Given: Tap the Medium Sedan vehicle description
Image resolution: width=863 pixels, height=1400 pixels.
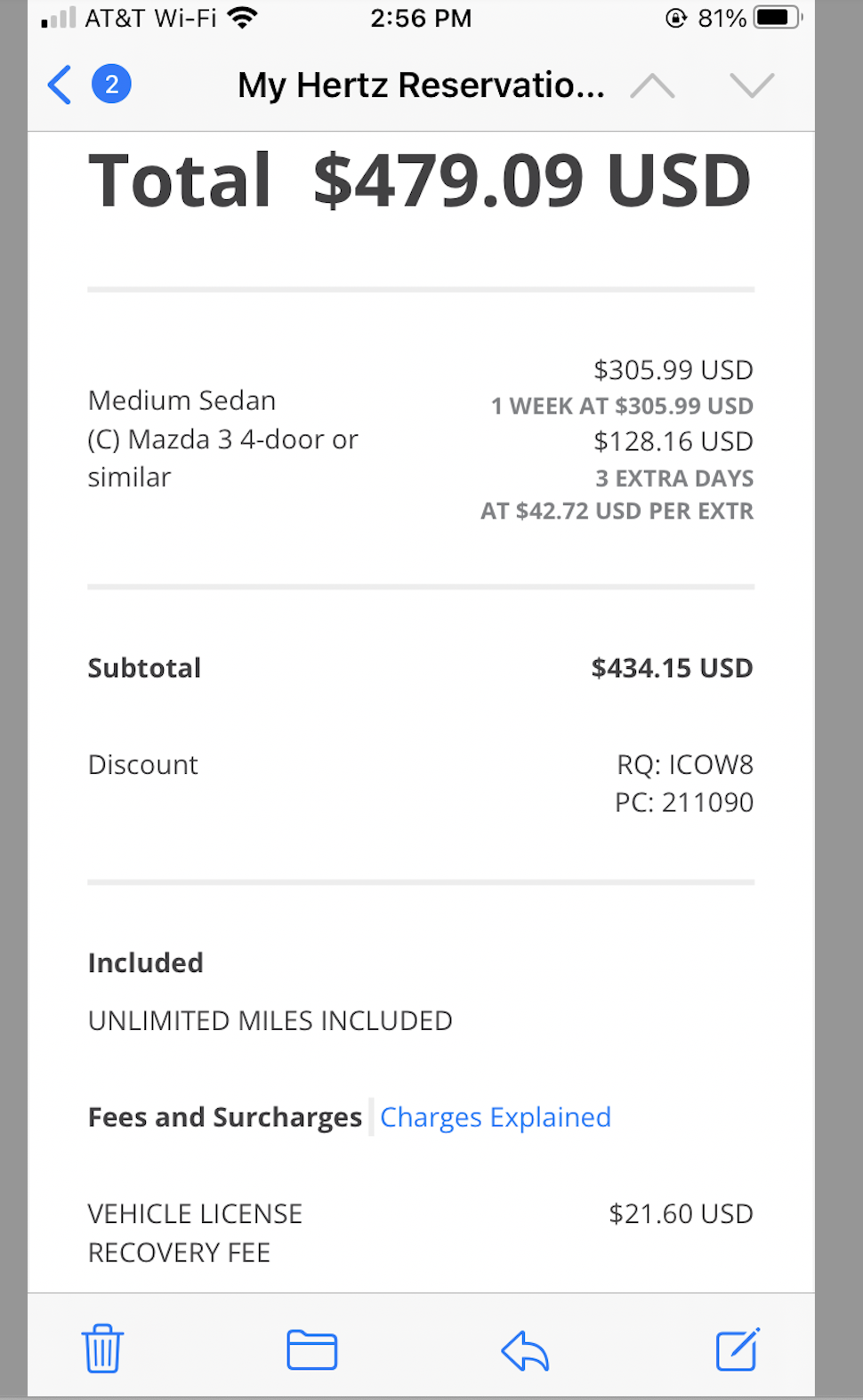Looking at the screenshot, I should (181, 400).
